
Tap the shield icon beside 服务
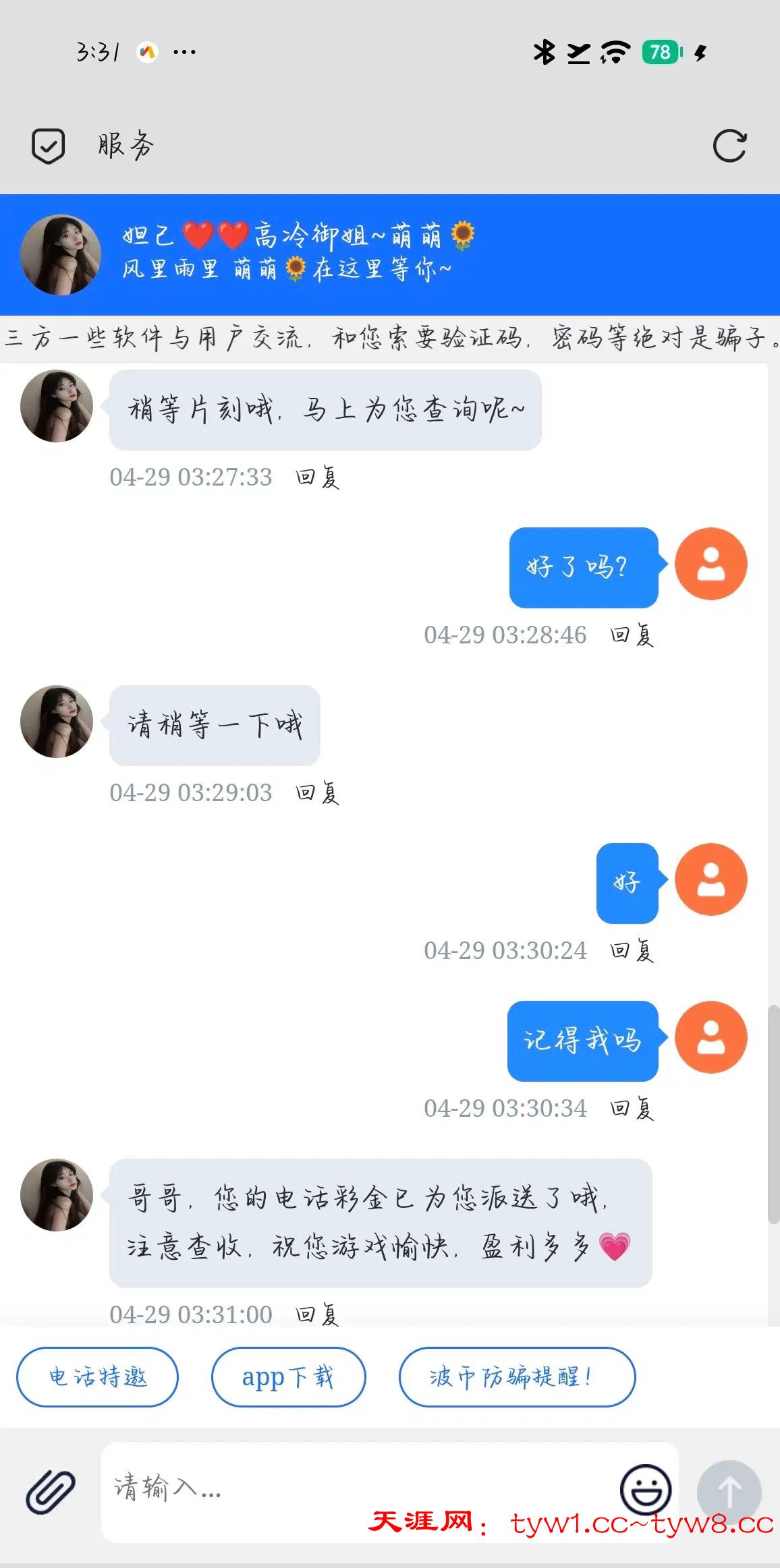(49, 146)
